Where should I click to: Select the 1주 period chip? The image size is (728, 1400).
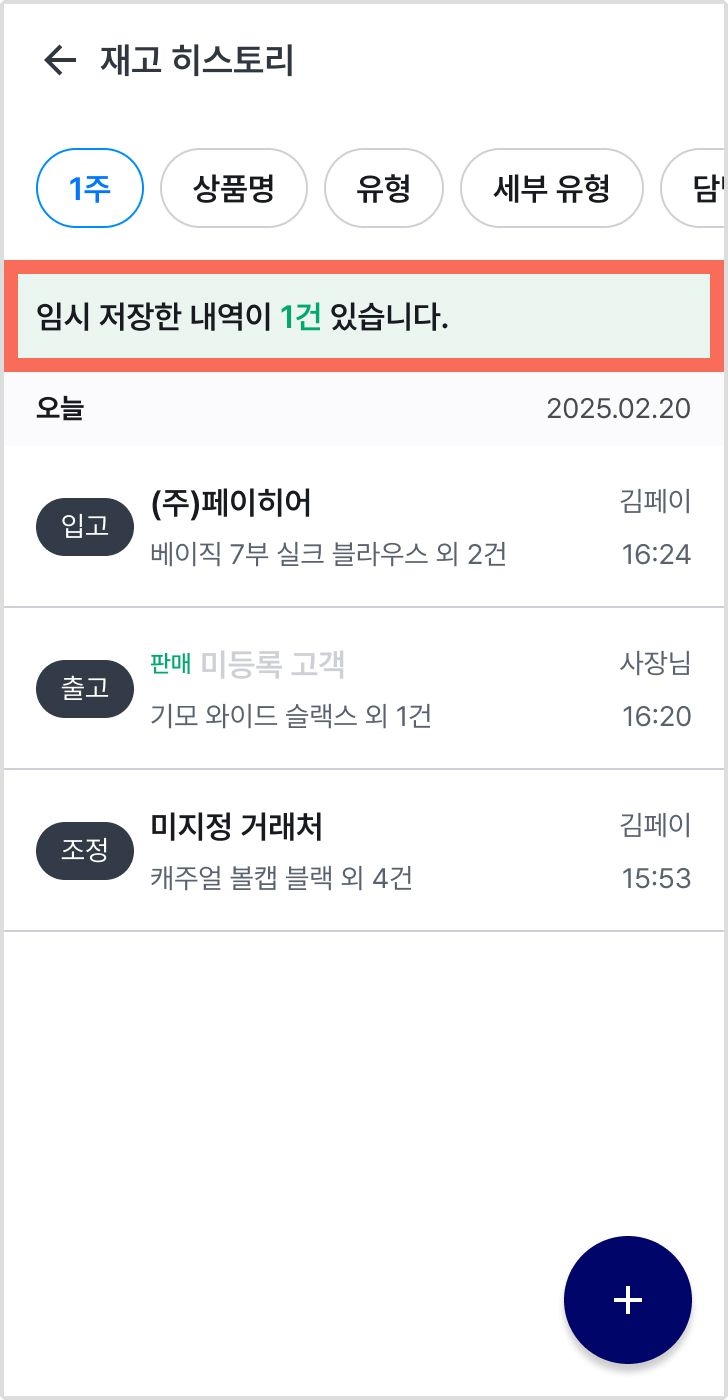point(90,188)
